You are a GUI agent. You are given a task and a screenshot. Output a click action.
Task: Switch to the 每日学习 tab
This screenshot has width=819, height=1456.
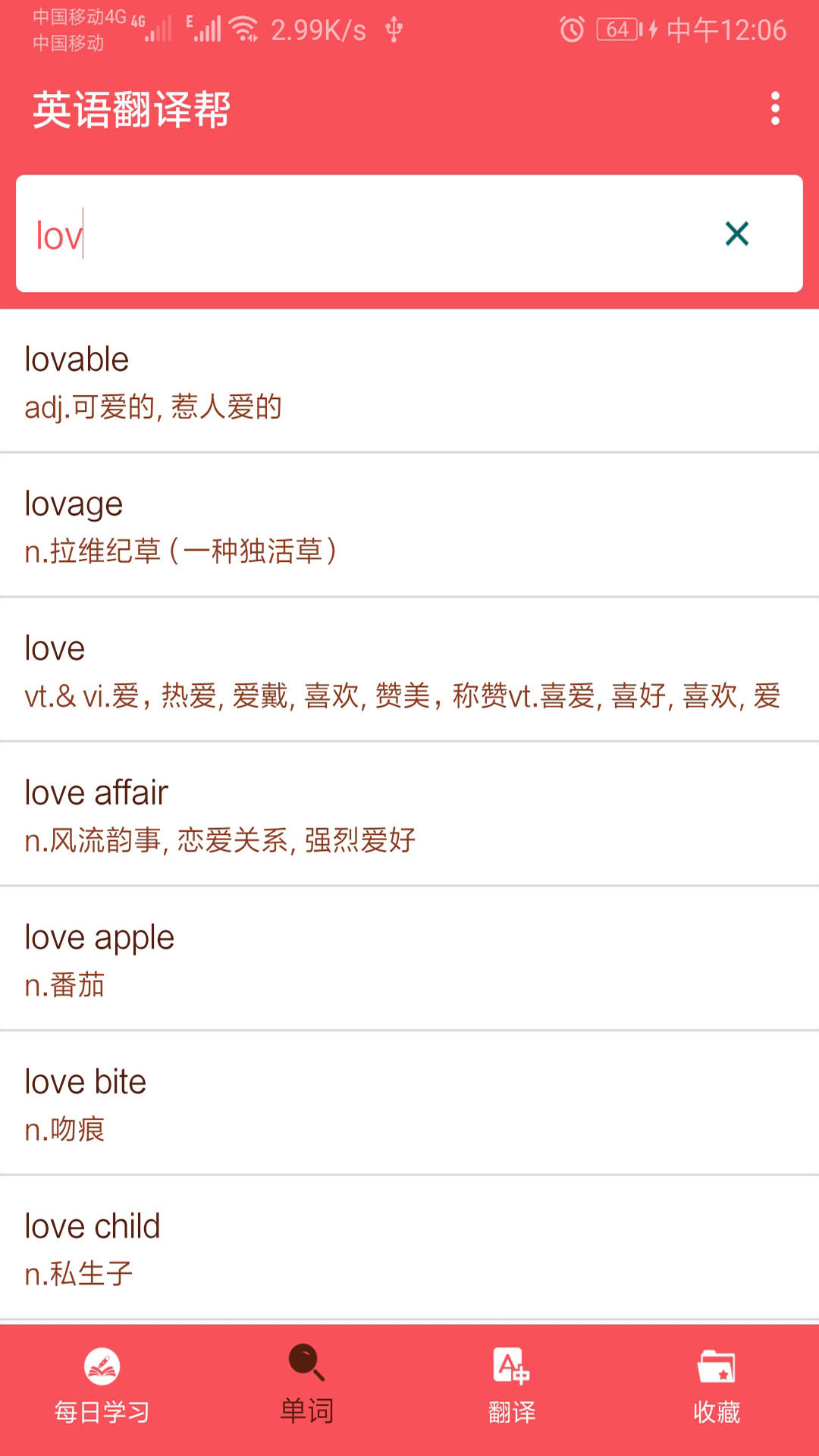coord(102,1389)
